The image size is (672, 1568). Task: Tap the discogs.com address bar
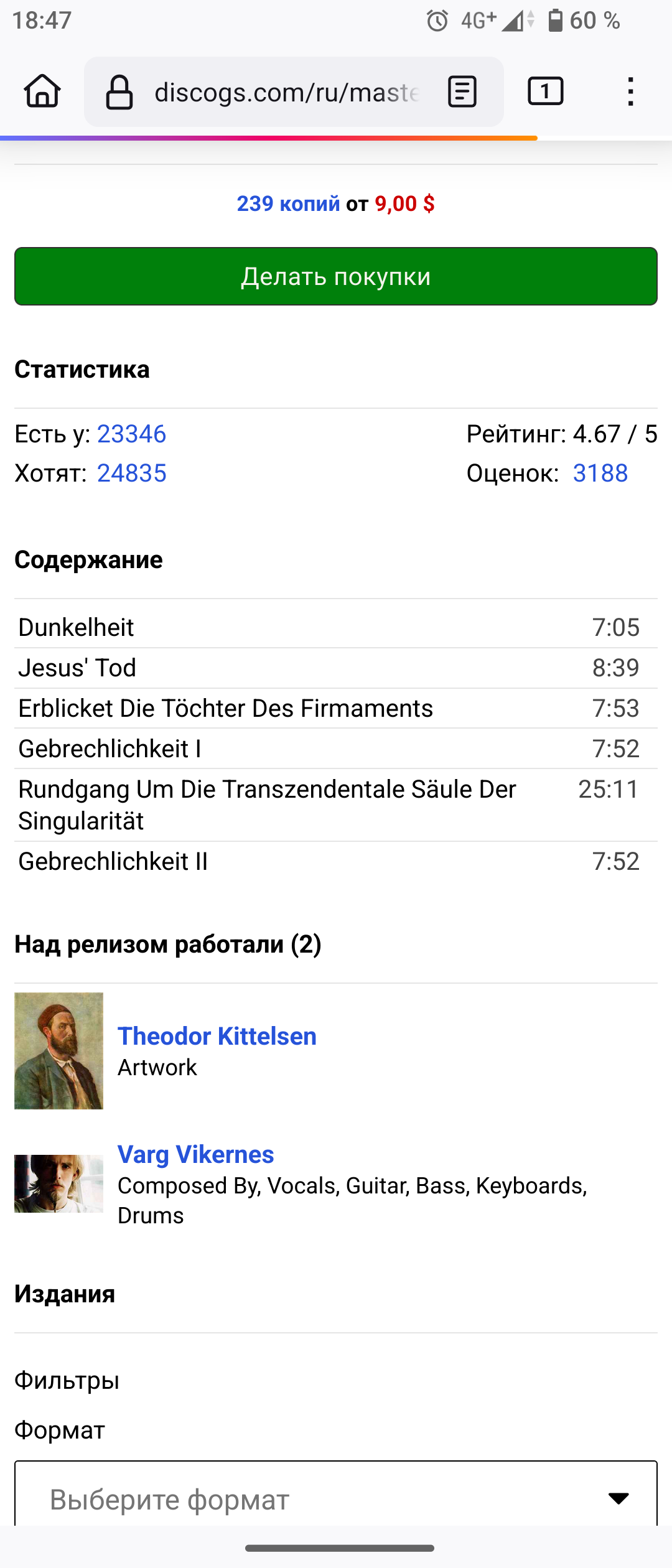pyautogui.click(x=286, y=93)
